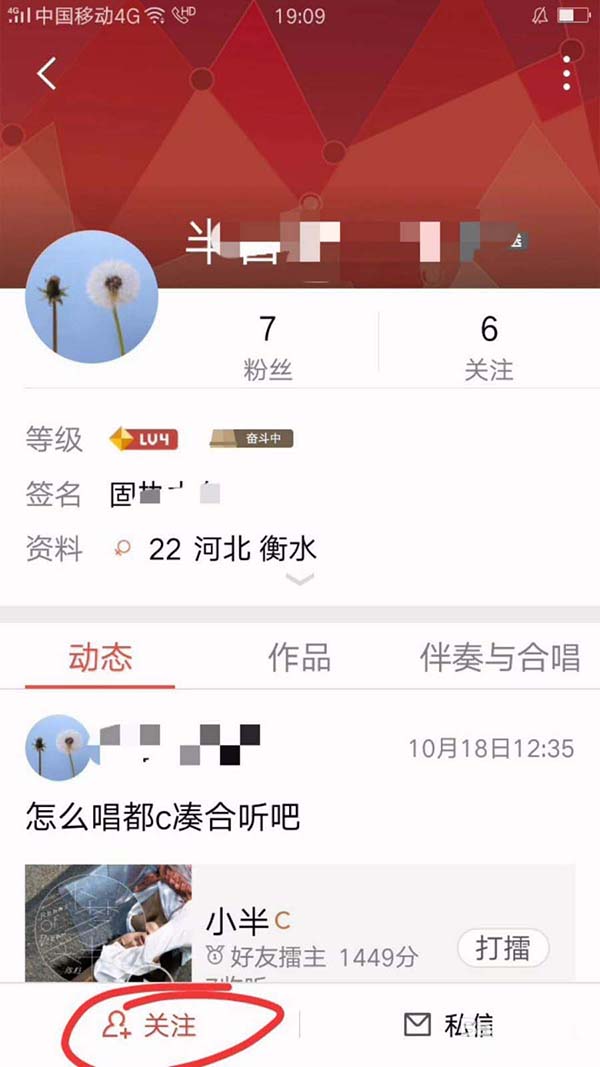Expand profile details with the down chevron
600x1067 pixels.
[300, 579]
